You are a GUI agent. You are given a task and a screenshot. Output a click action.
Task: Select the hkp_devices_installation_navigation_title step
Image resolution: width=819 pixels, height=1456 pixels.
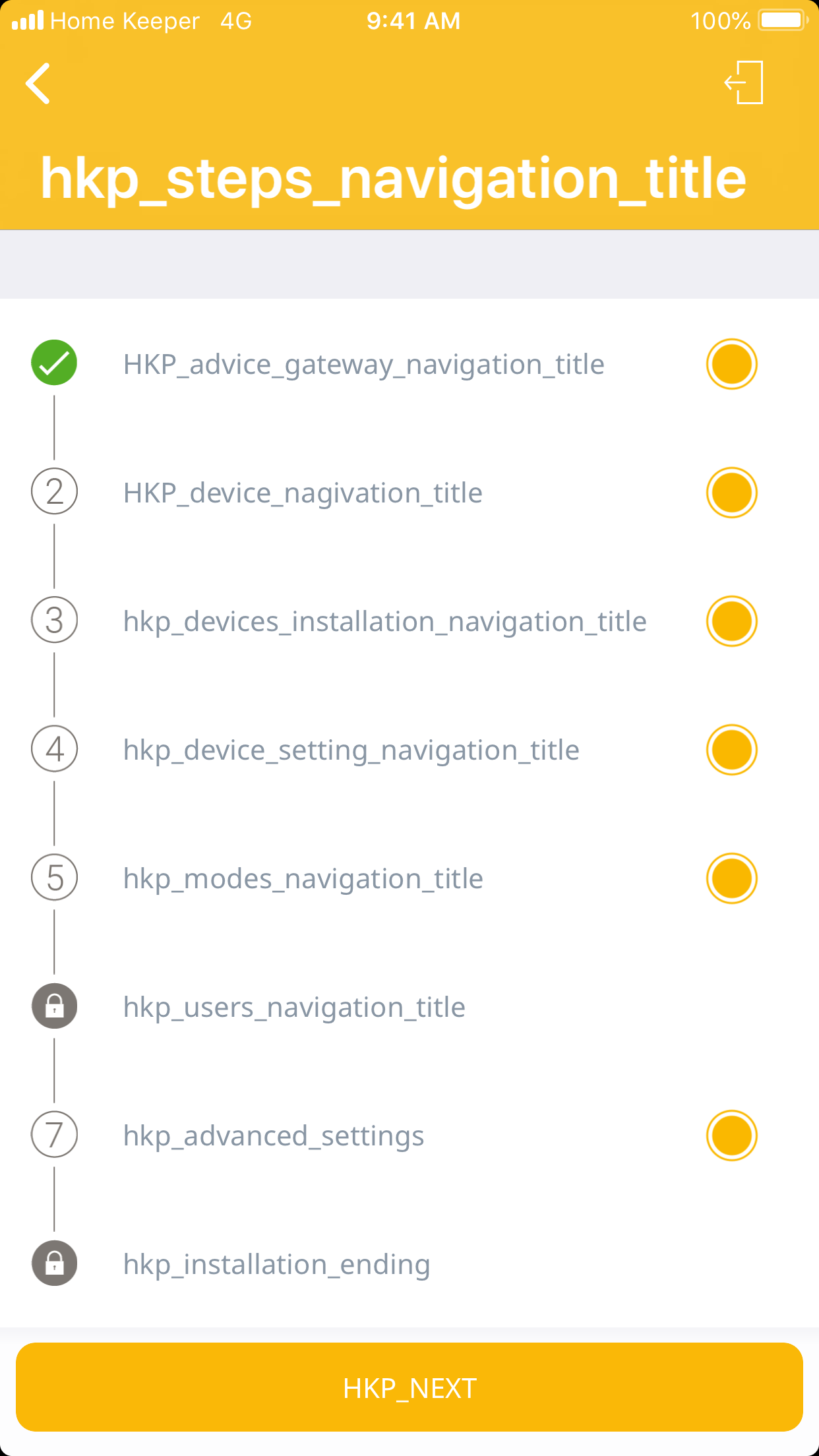coord(384,622)
